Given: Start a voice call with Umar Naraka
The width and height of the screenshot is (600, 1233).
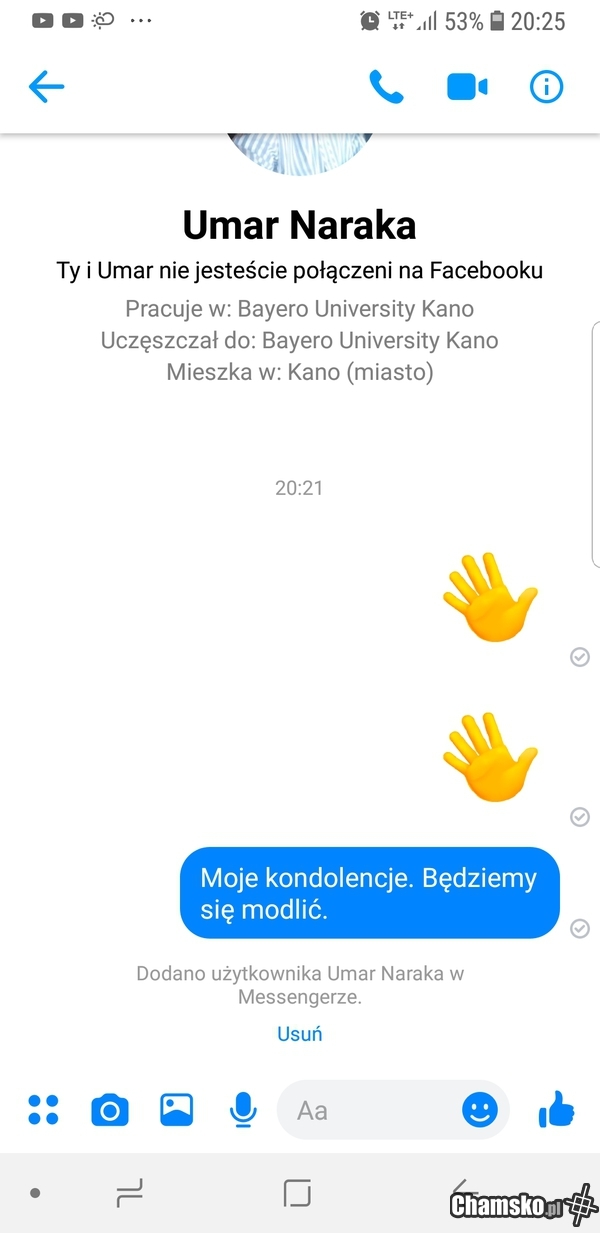Looking at the screenshot, I should (386, 87).
